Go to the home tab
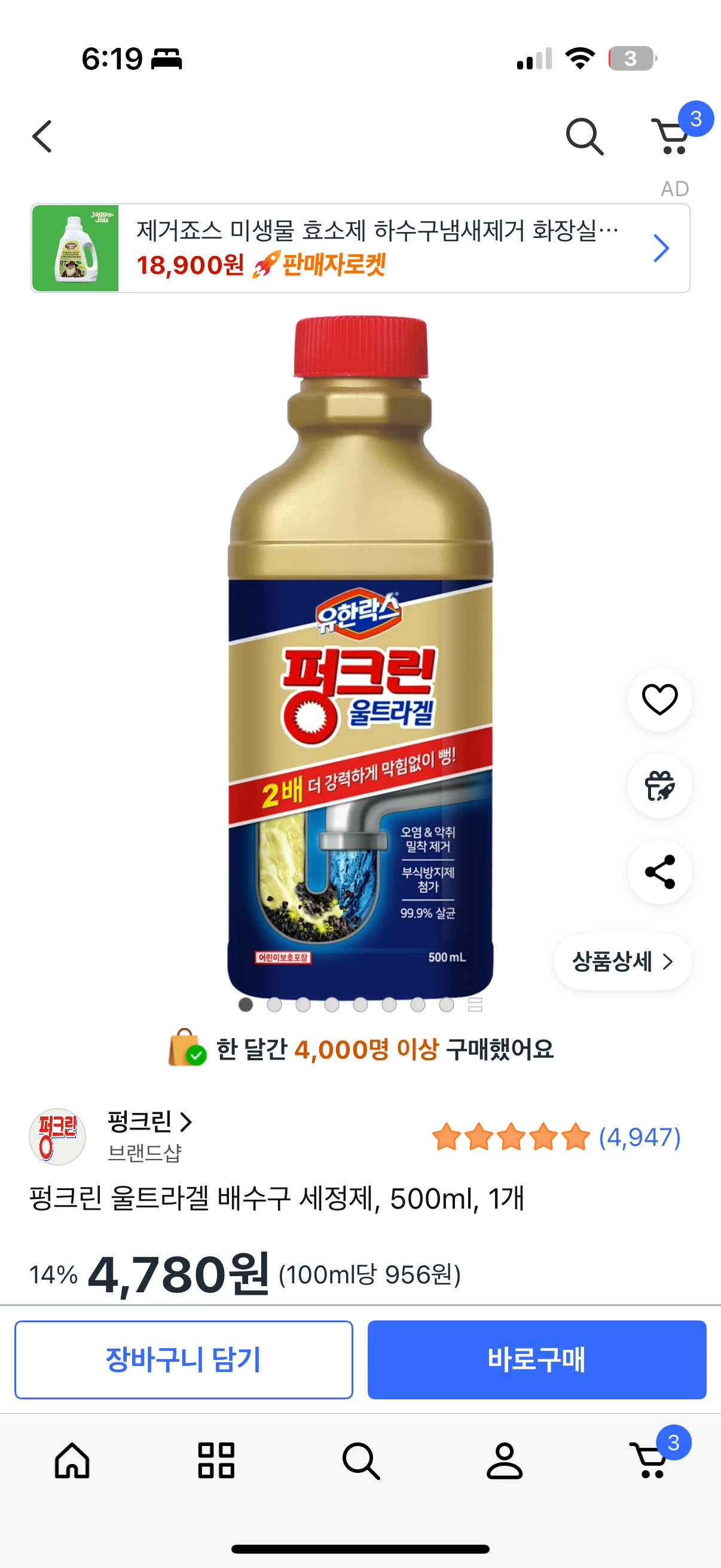 [x=72, y=1460]
